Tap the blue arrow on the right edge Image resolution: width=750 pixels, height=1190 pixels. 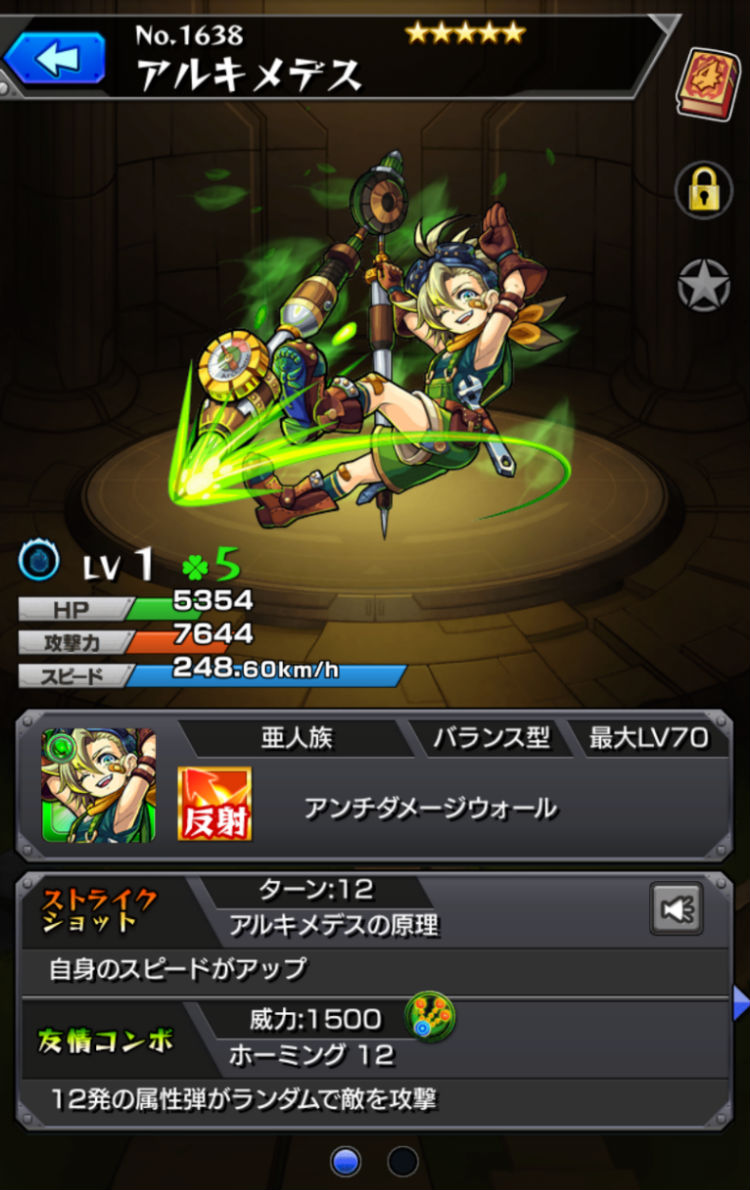click(741, 1002)
